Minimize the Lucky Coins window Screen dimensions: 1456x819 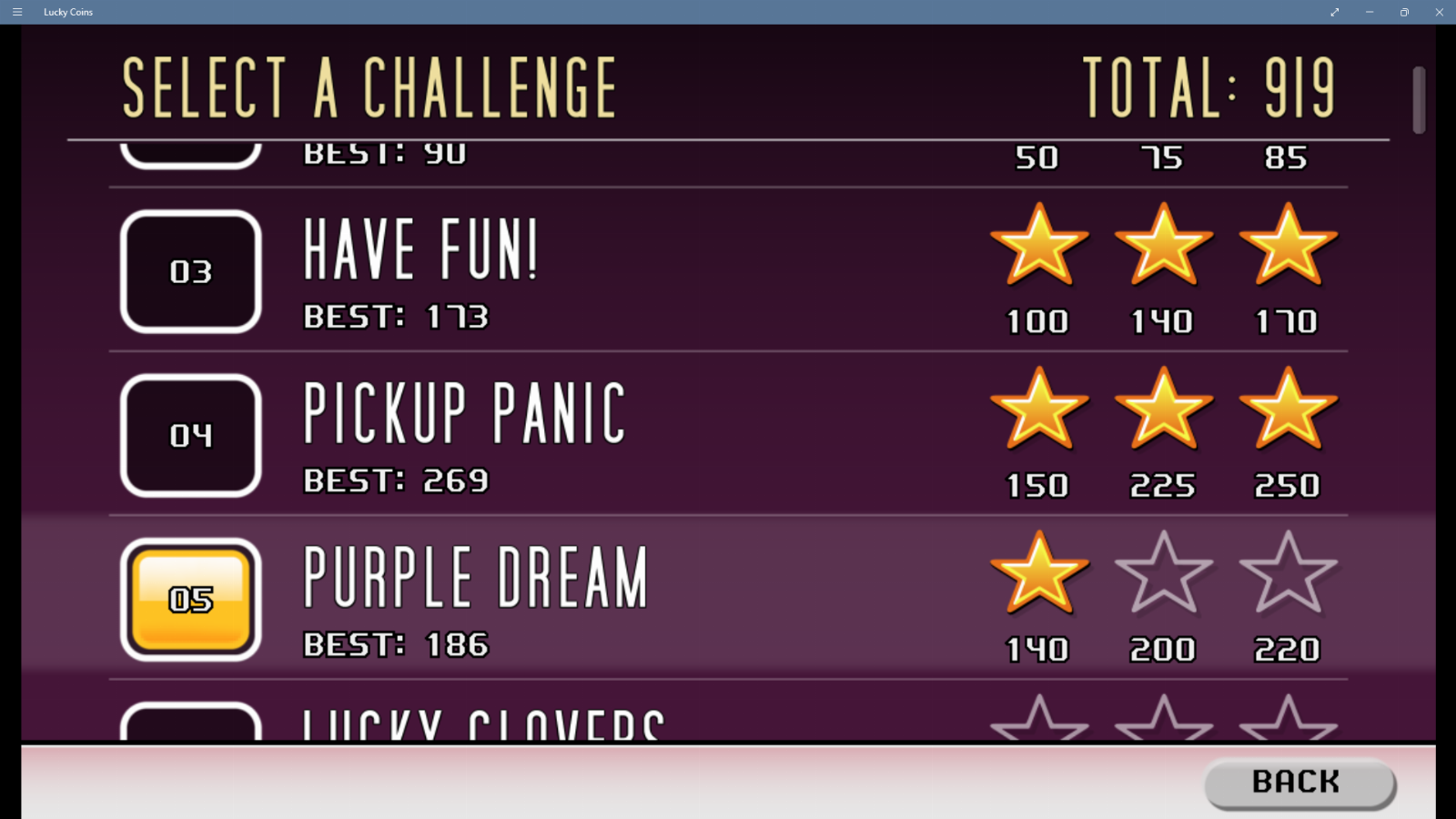point(1369,12)
